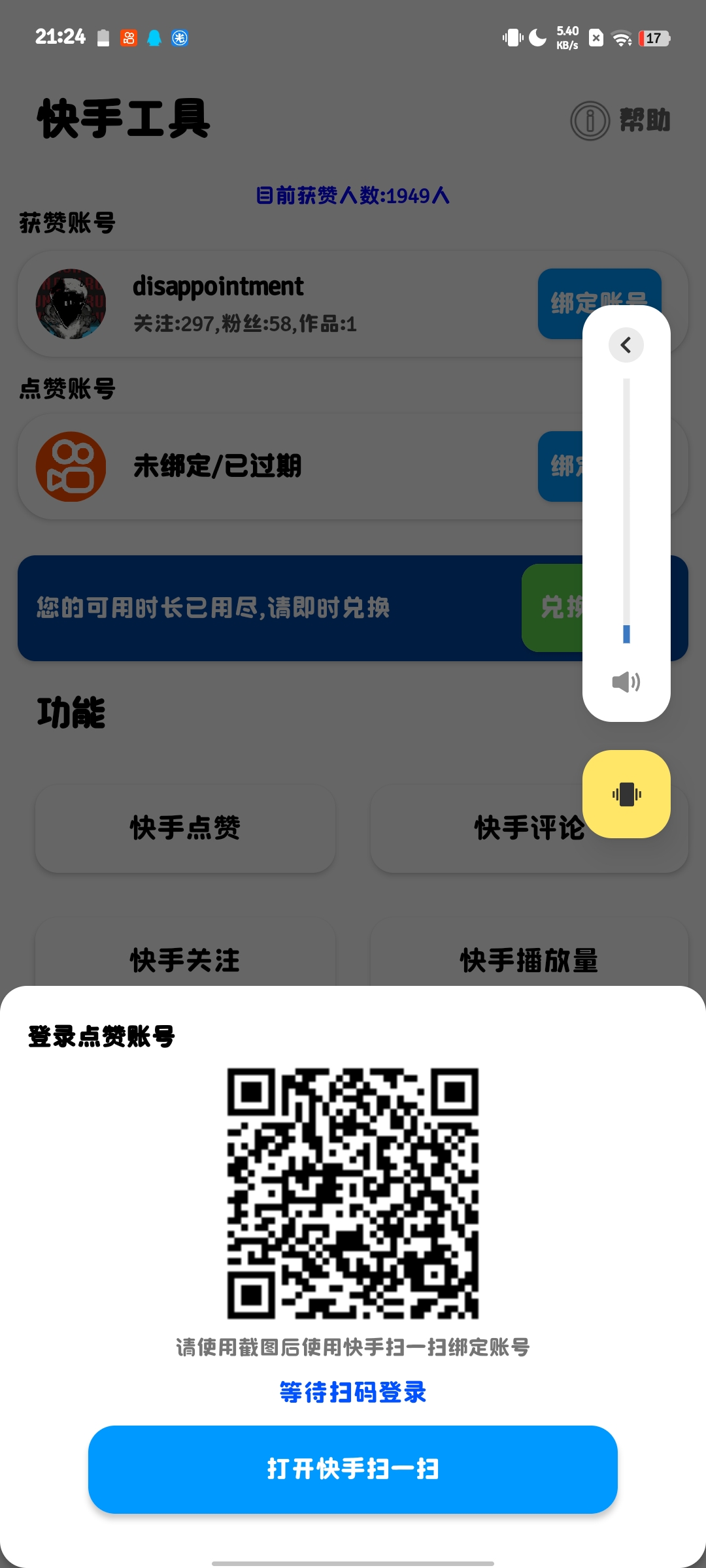706x1568 pixels.
Task: Adjust the volume slider level
Action: 626,511
